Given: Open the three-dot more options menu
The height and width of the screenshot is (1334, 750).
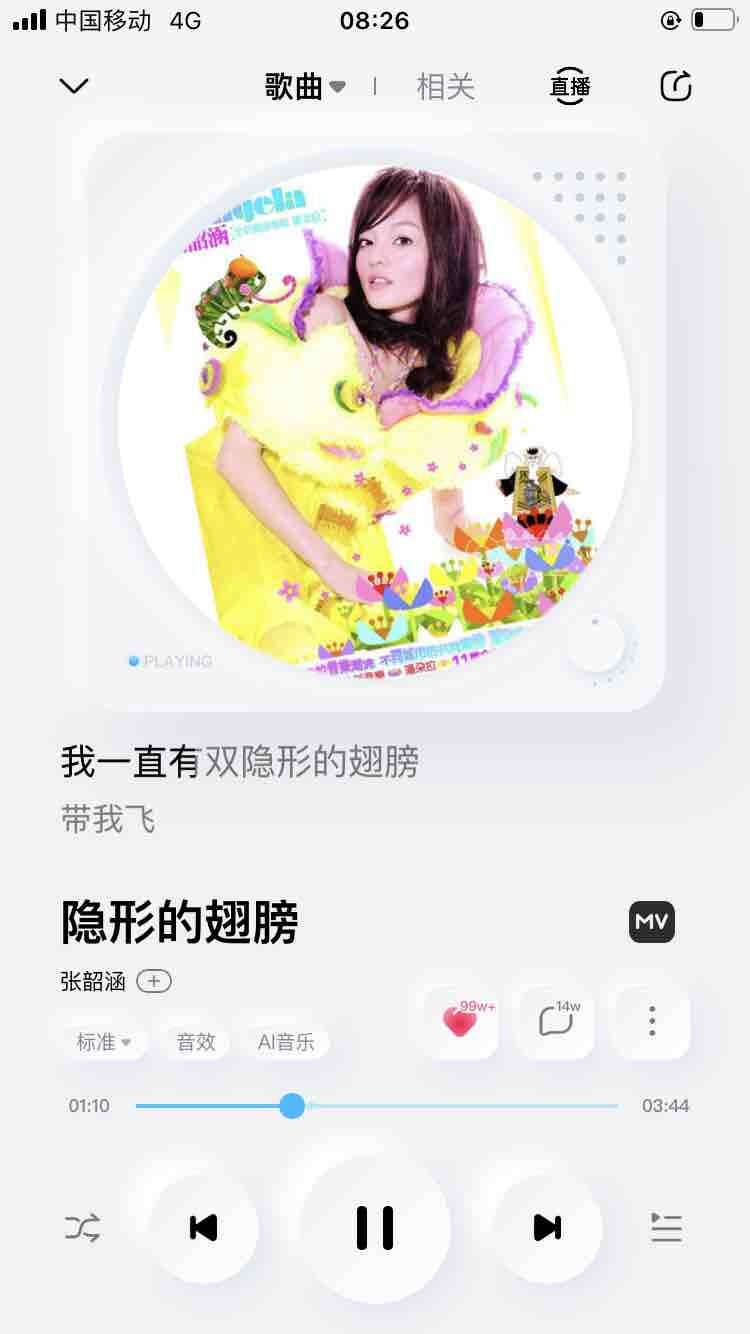Looking at the screenshot, I should [652, 1021].
